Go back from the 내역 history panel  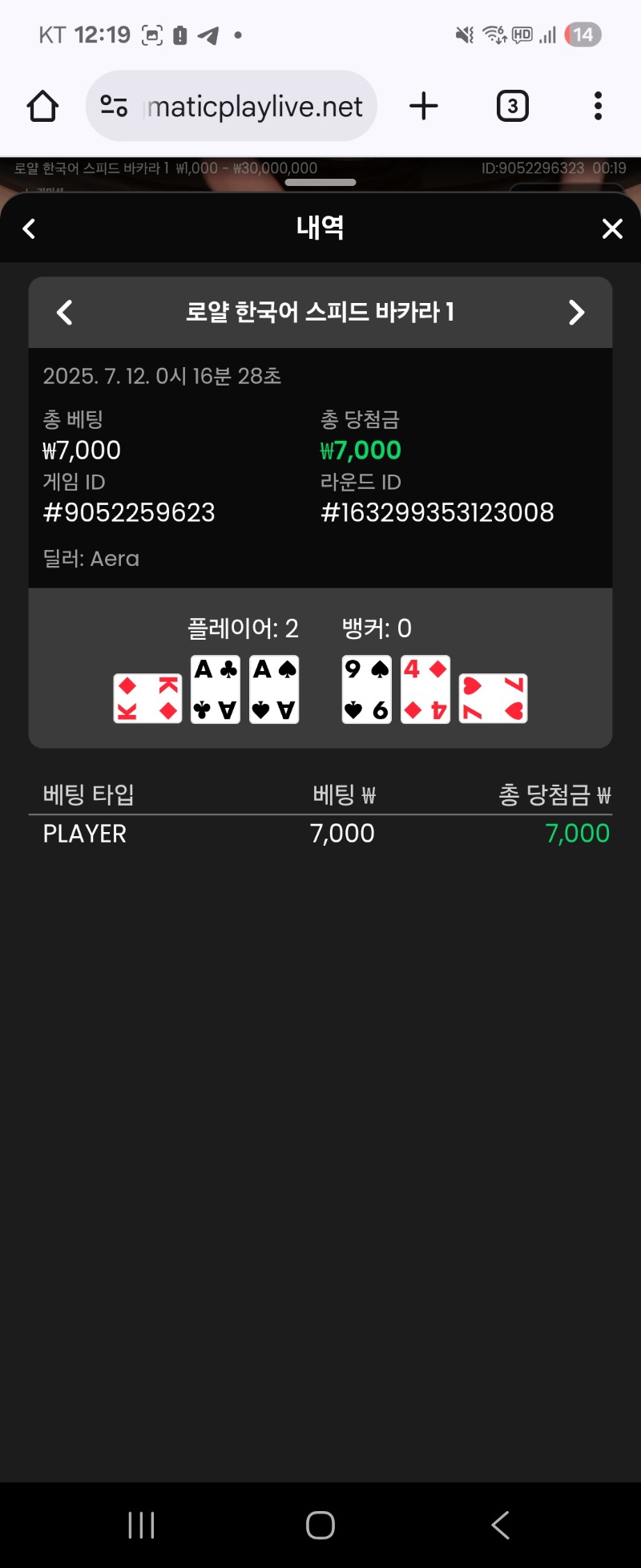click(30, 228)
